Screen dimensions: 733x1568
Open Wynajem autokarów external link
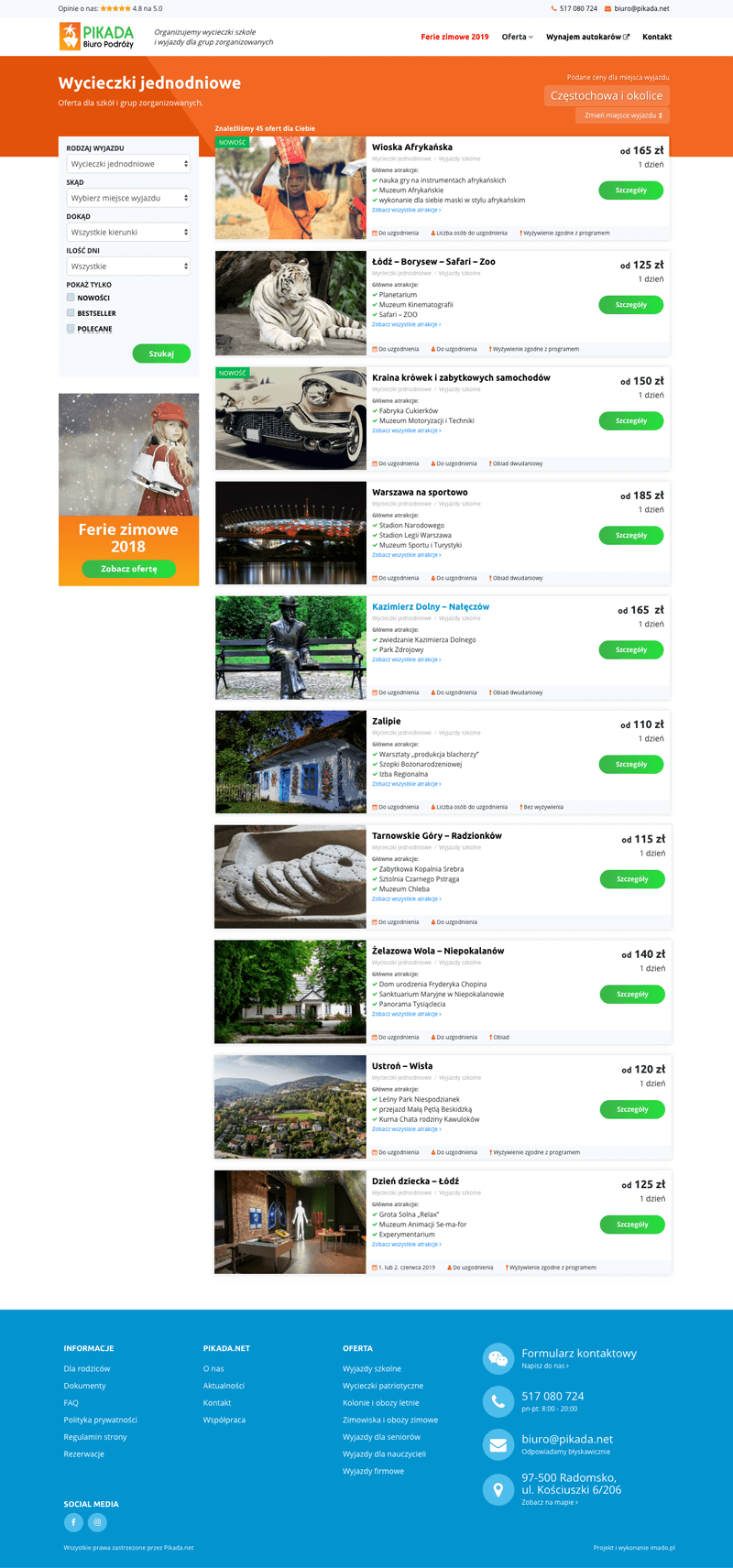click(x=587, y=37)
